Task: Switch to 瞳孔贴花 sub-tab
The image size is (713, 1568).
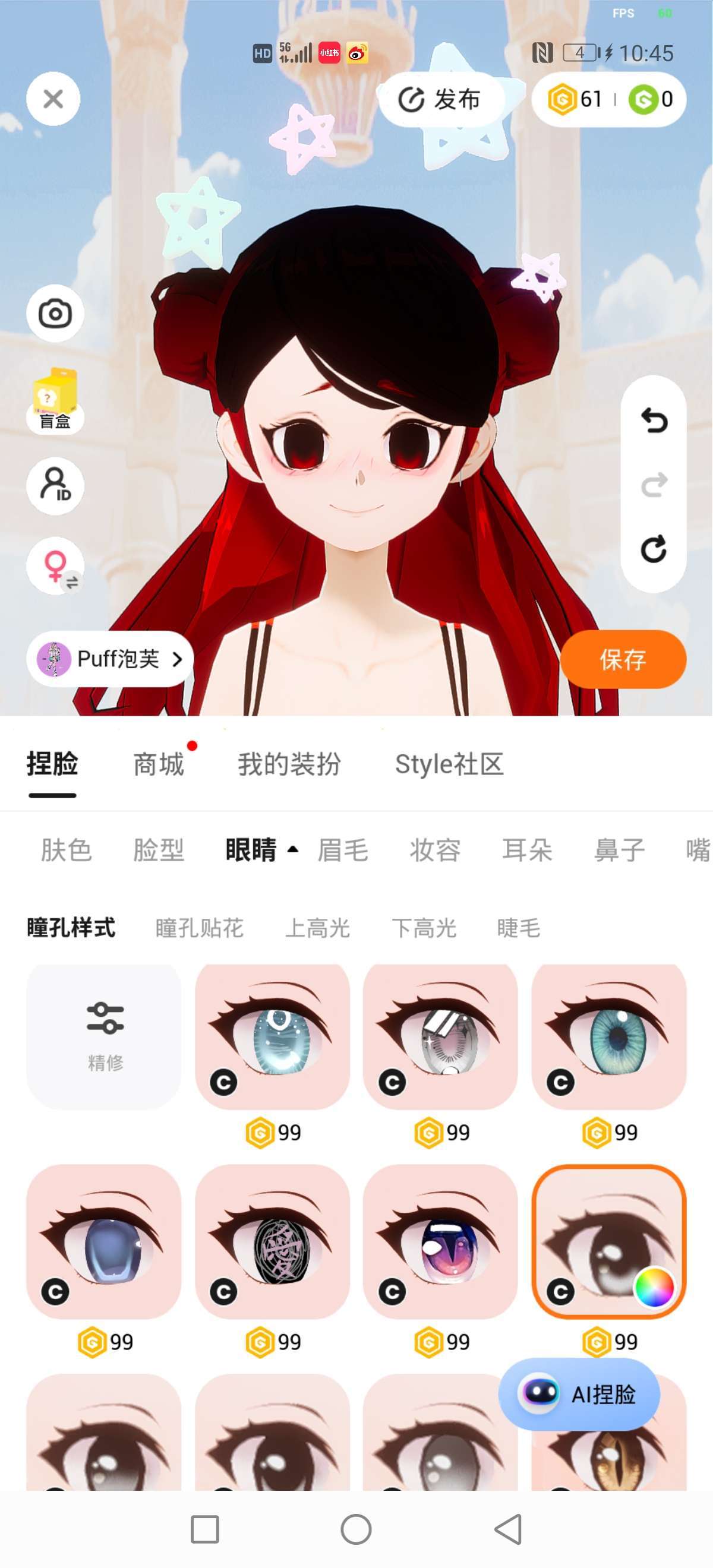Action: click(199, 928)
